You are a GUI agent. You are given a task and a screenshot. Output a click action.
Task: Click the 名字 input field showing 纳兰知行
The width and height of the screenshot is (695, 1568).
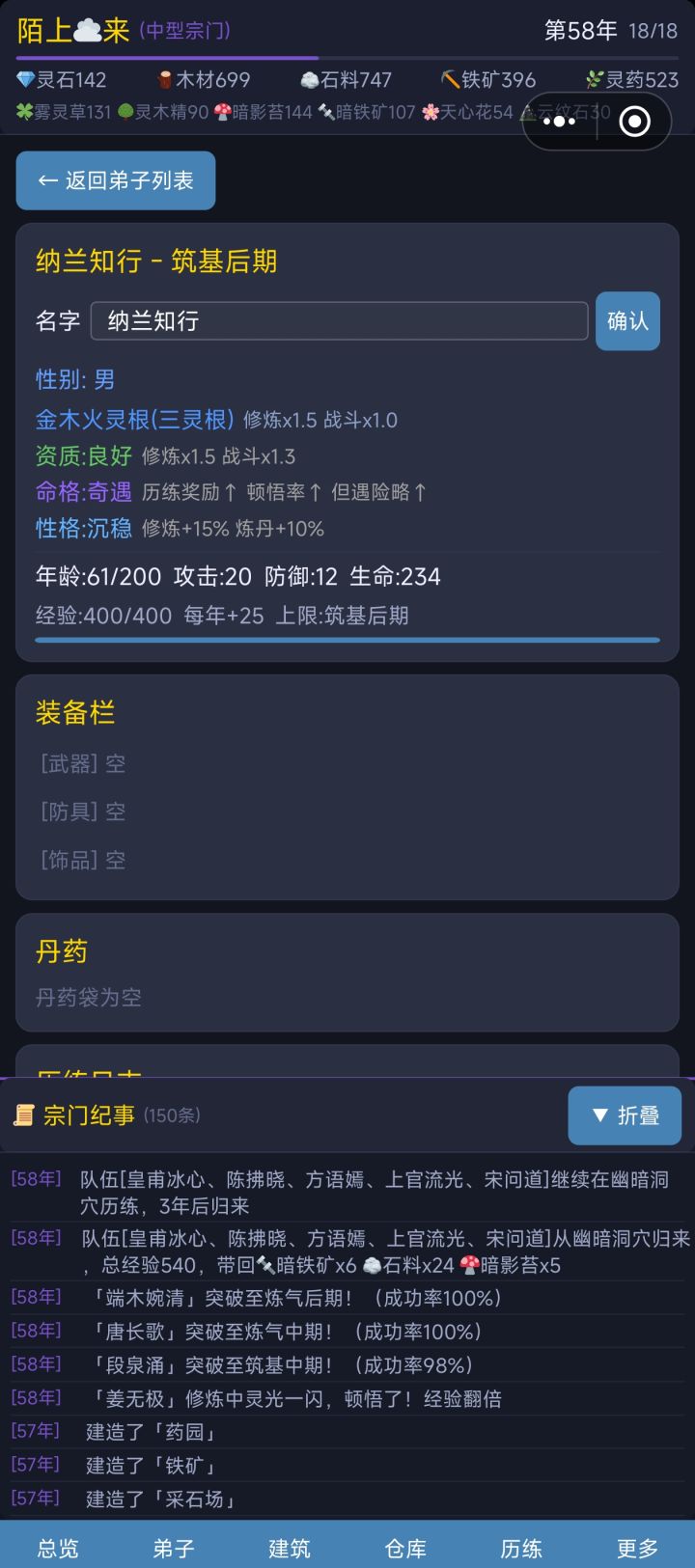pyautogui.click(x=340, y=321)
